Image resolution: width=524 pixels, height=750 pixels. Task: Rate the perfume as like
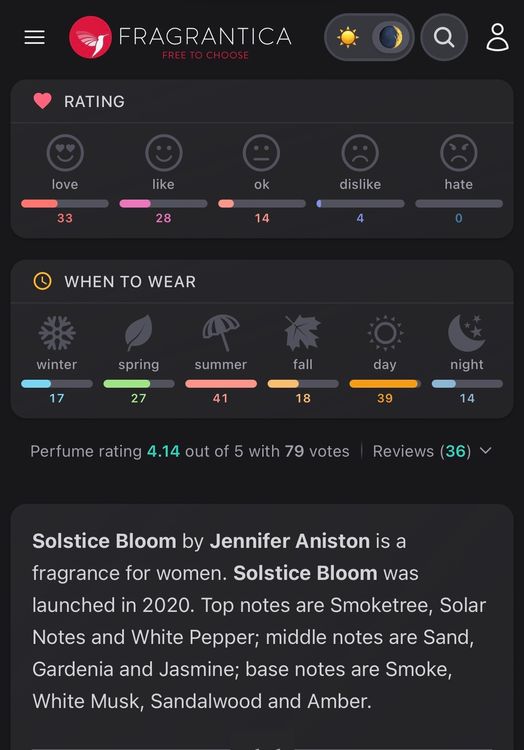(164, 153)
